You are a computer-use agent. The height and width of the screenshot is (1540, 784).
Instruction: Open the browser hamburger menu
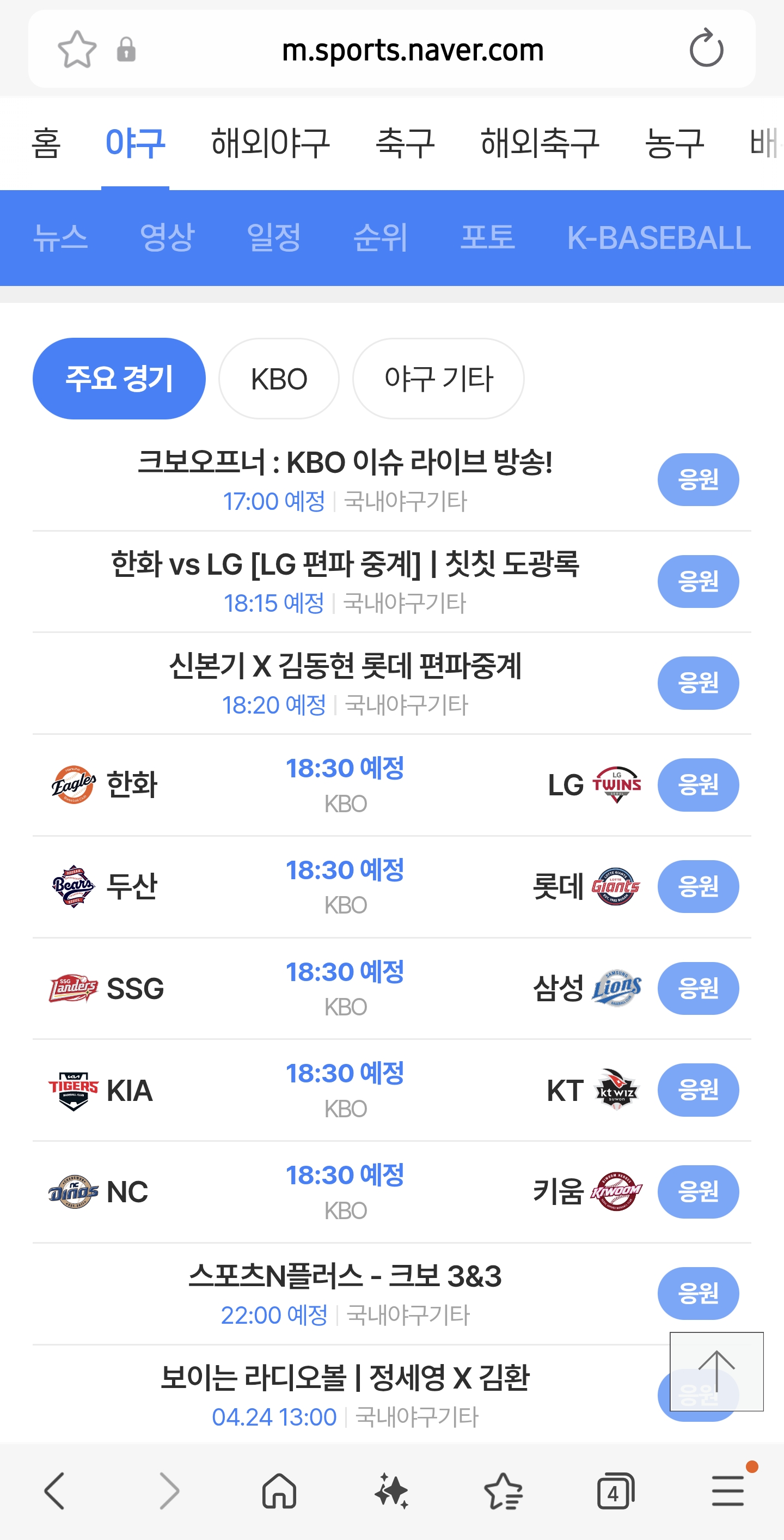[728, 1491]
